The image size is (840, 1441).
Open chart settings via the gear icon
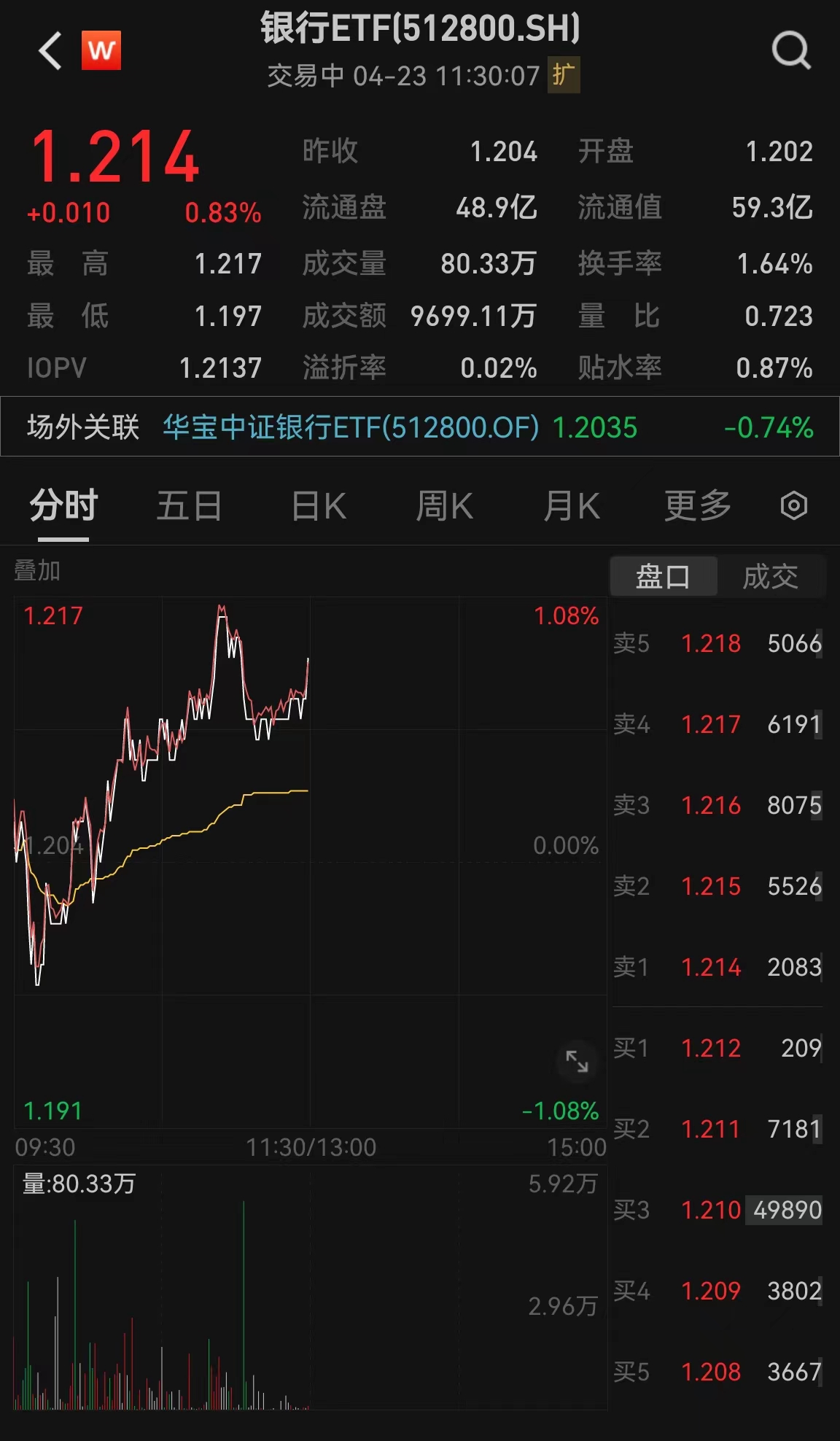click(795, 505)
